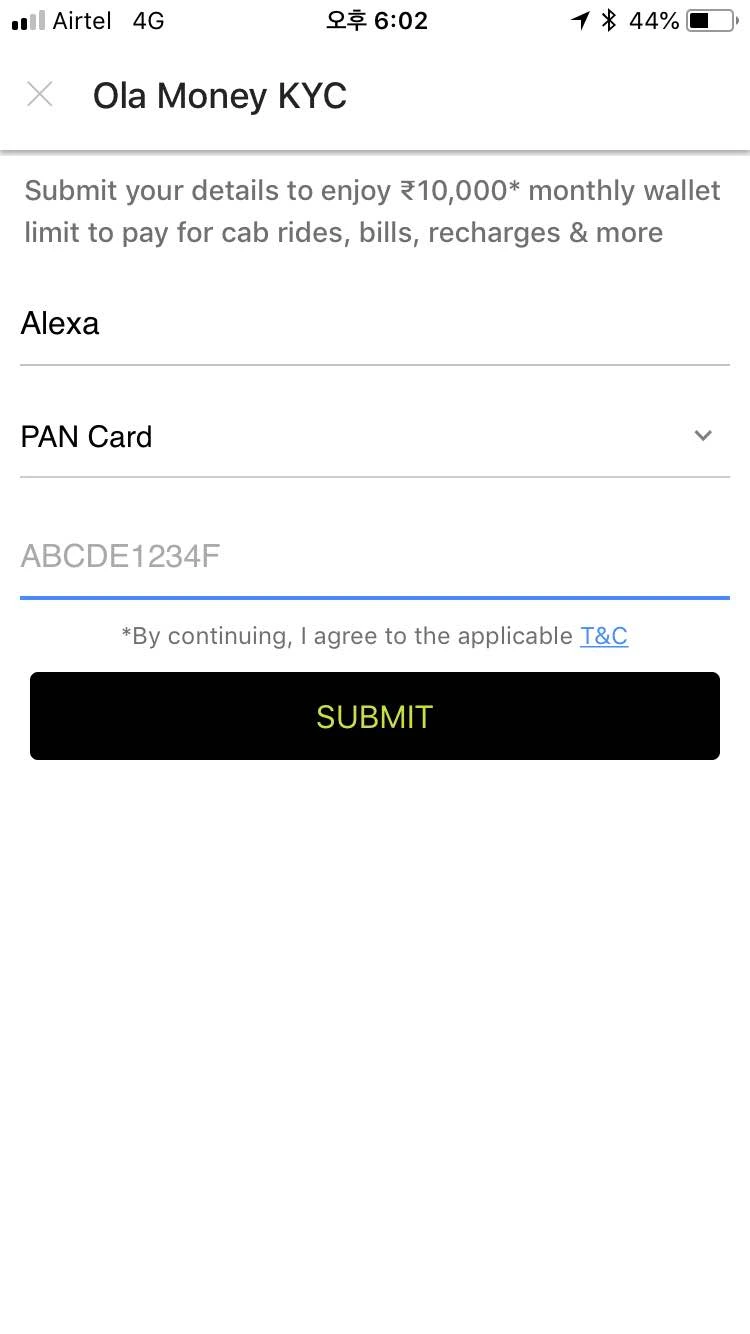Viewport: 750px width, 1334px height.
Task: Submit the KYC details
Action: pyautogui.click(x=374, y=715)
